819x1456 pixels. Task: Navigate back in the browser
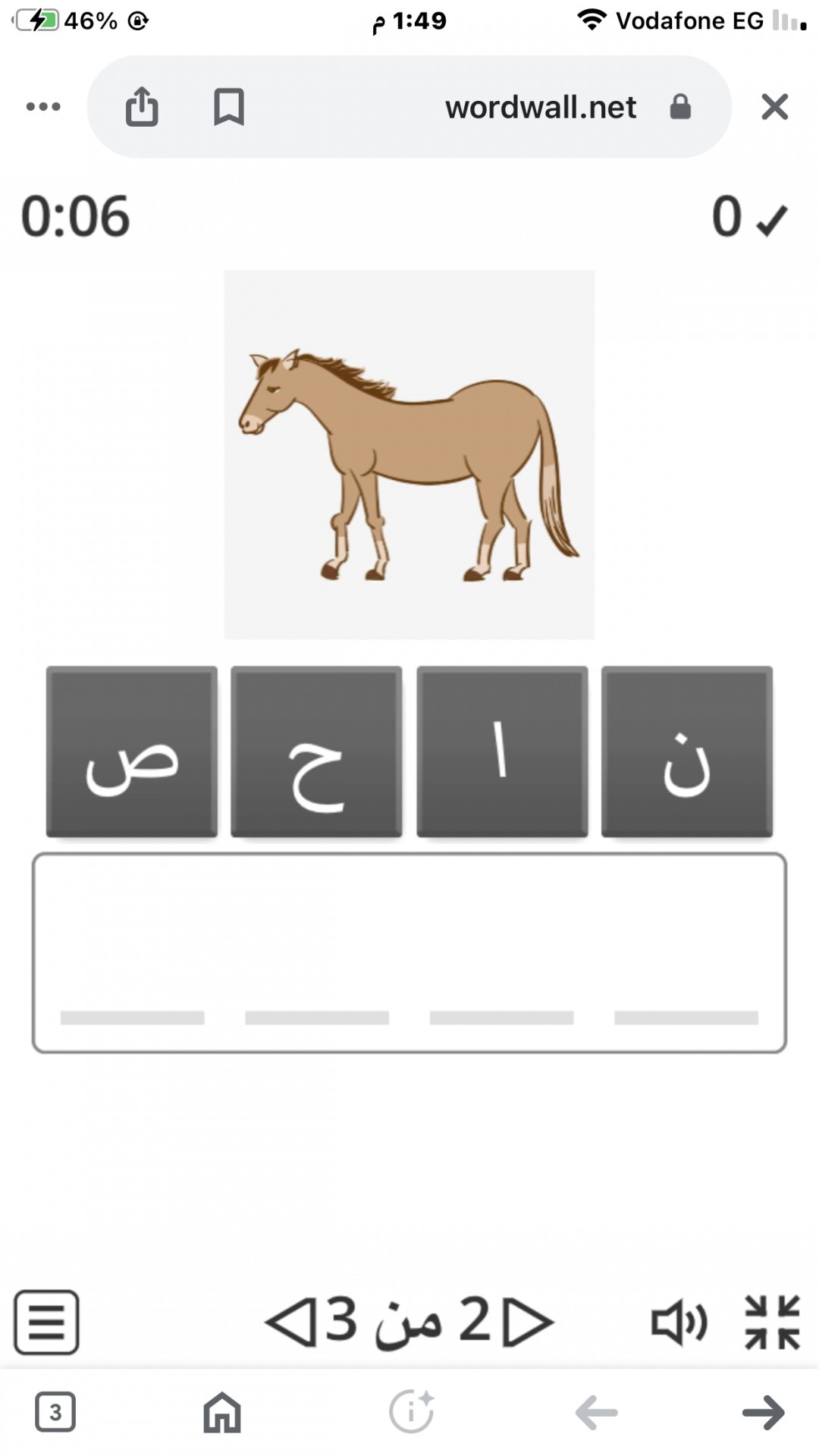pos(597,1412)
